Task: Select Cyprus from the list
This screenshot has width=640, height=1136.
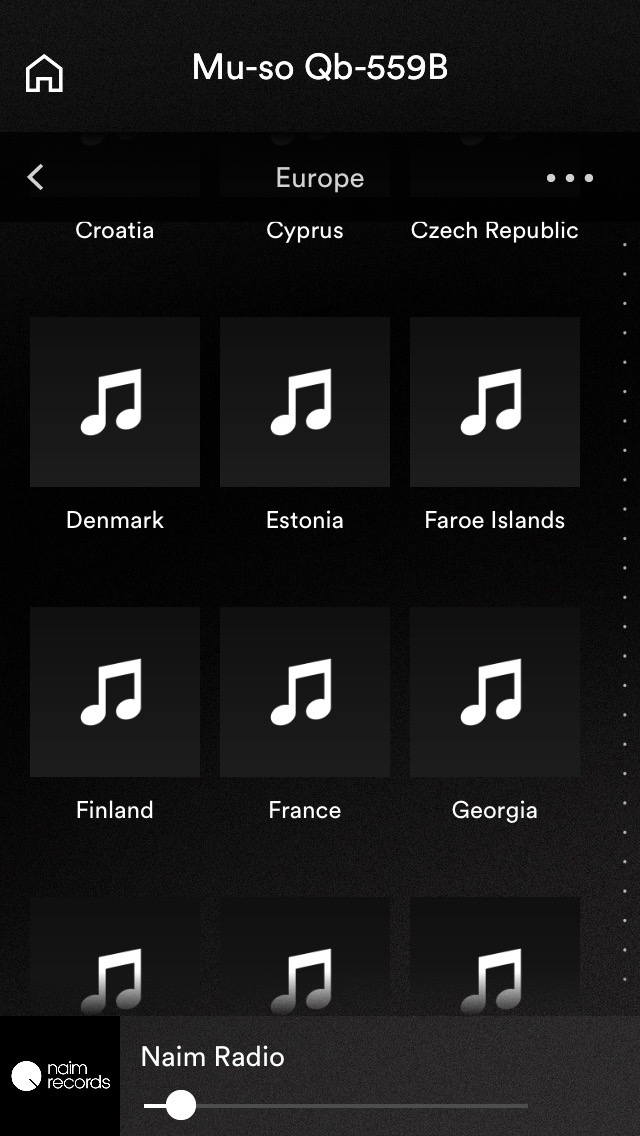Action: [x=304, y=231]
